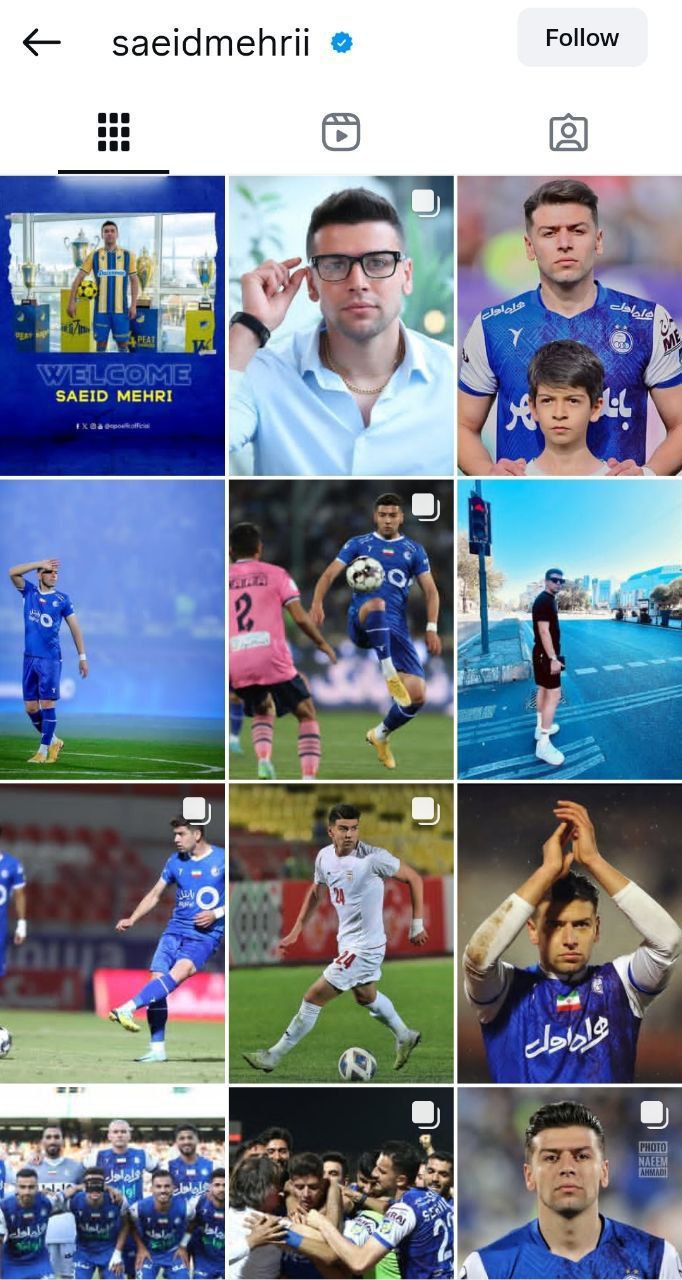Open the post of the man wearing glasses
This screenshot has width=682, height=1280.
[340, 326]
